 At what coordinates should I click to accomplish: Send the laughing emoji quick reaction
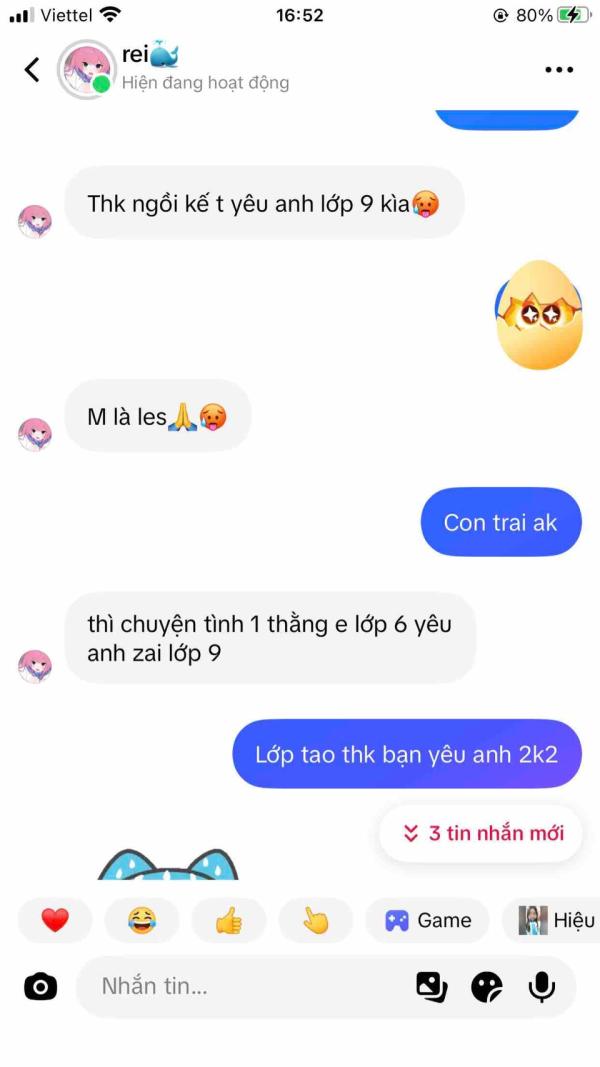pyautogui.click(x=141, y=921)
